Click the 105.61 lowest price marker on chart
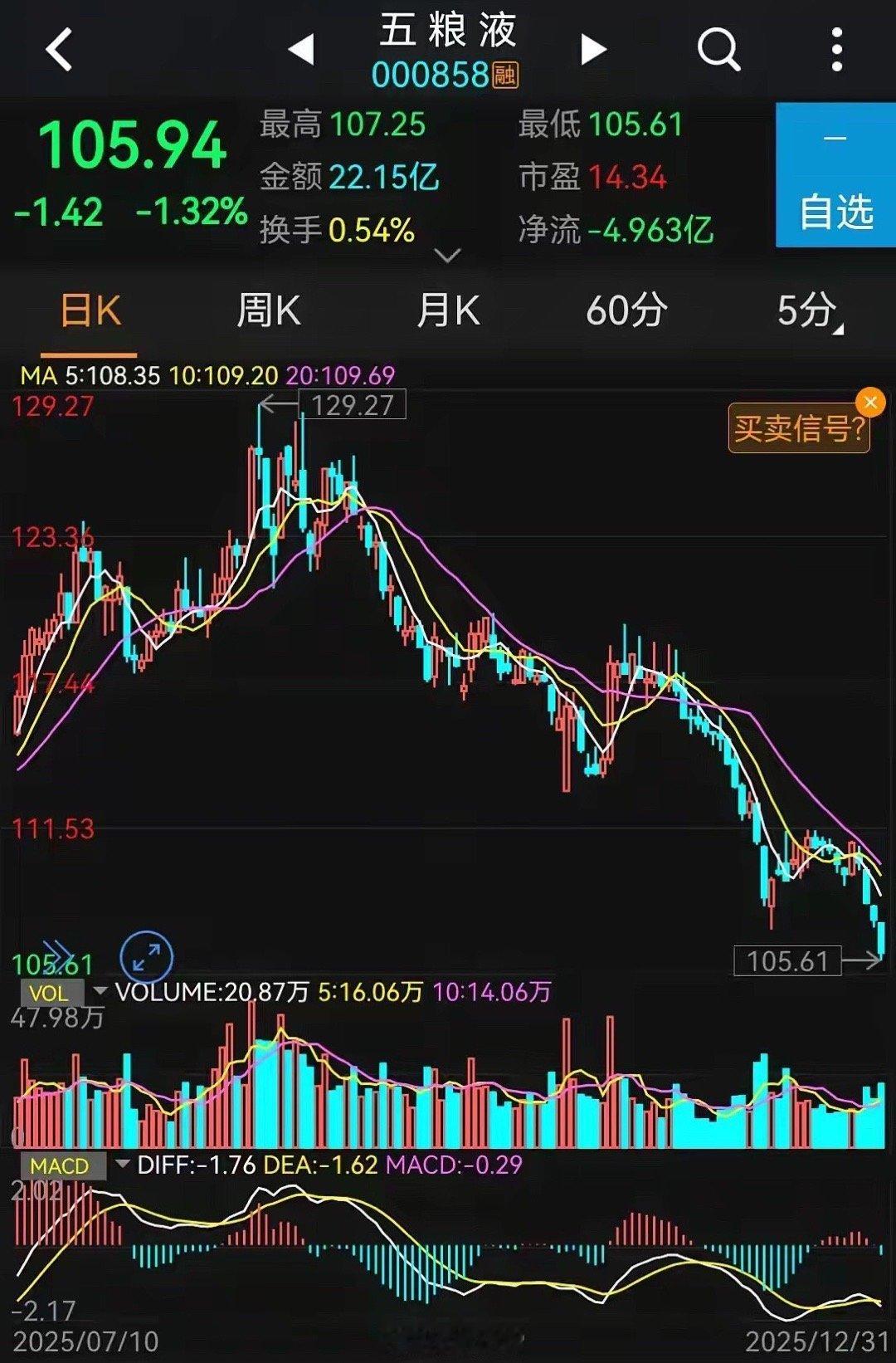 pos(788,960)
